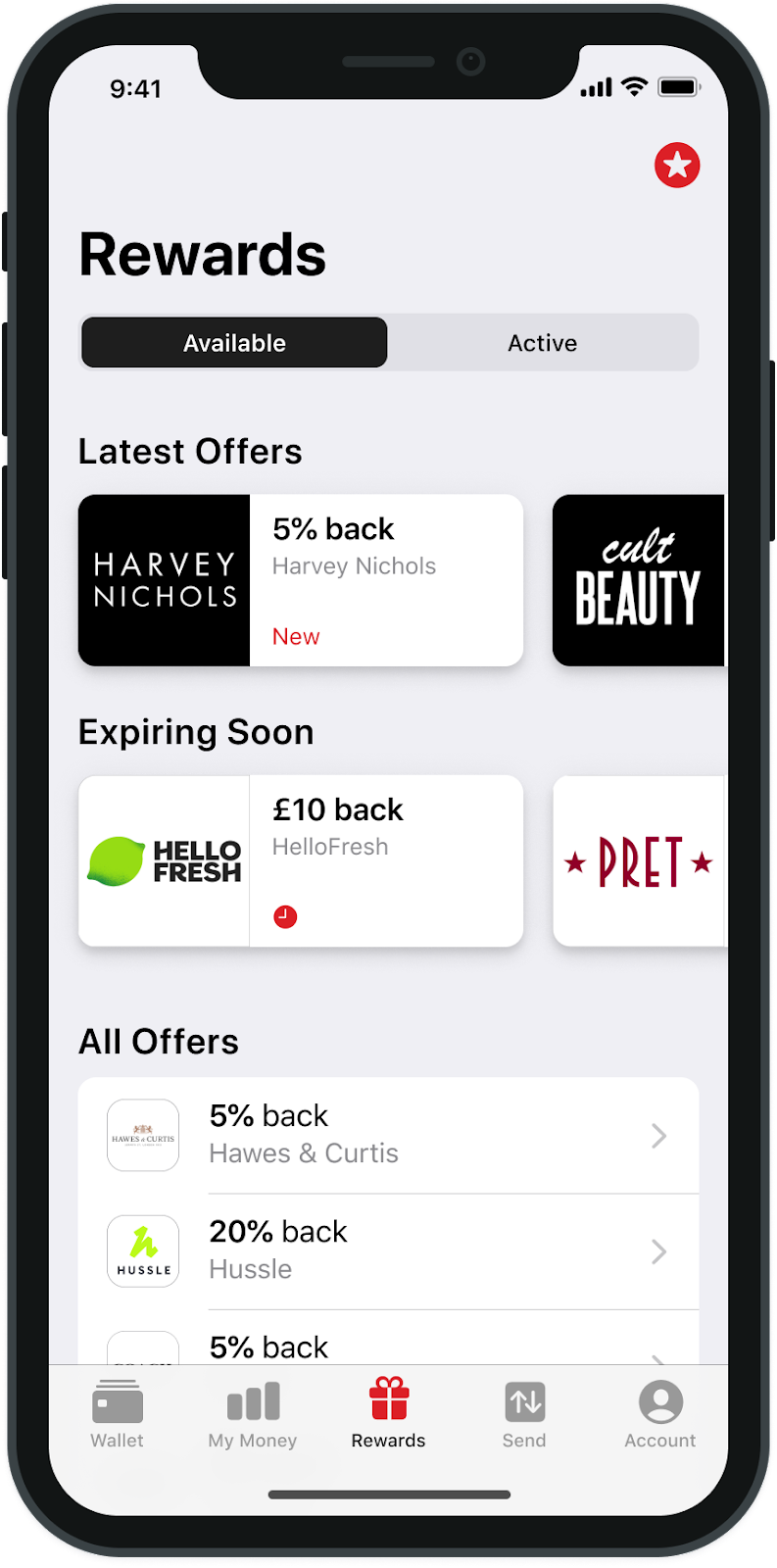Screen dimensions: 777x1568
Task: Switch to the Active segment
Action: (542, 343)
